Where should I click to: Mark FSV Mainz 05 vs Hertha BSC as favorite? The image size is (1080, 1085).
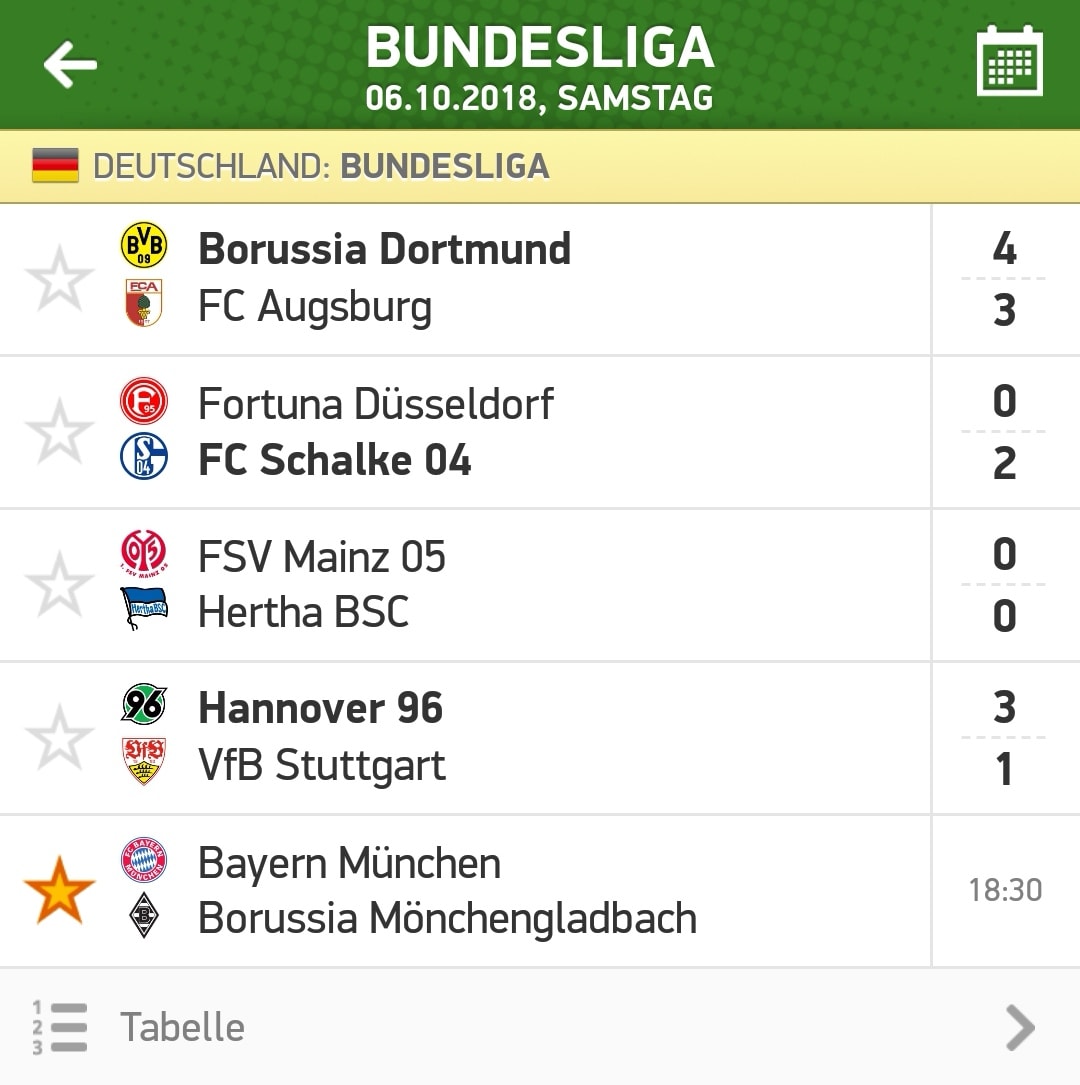tap(60, 585)
